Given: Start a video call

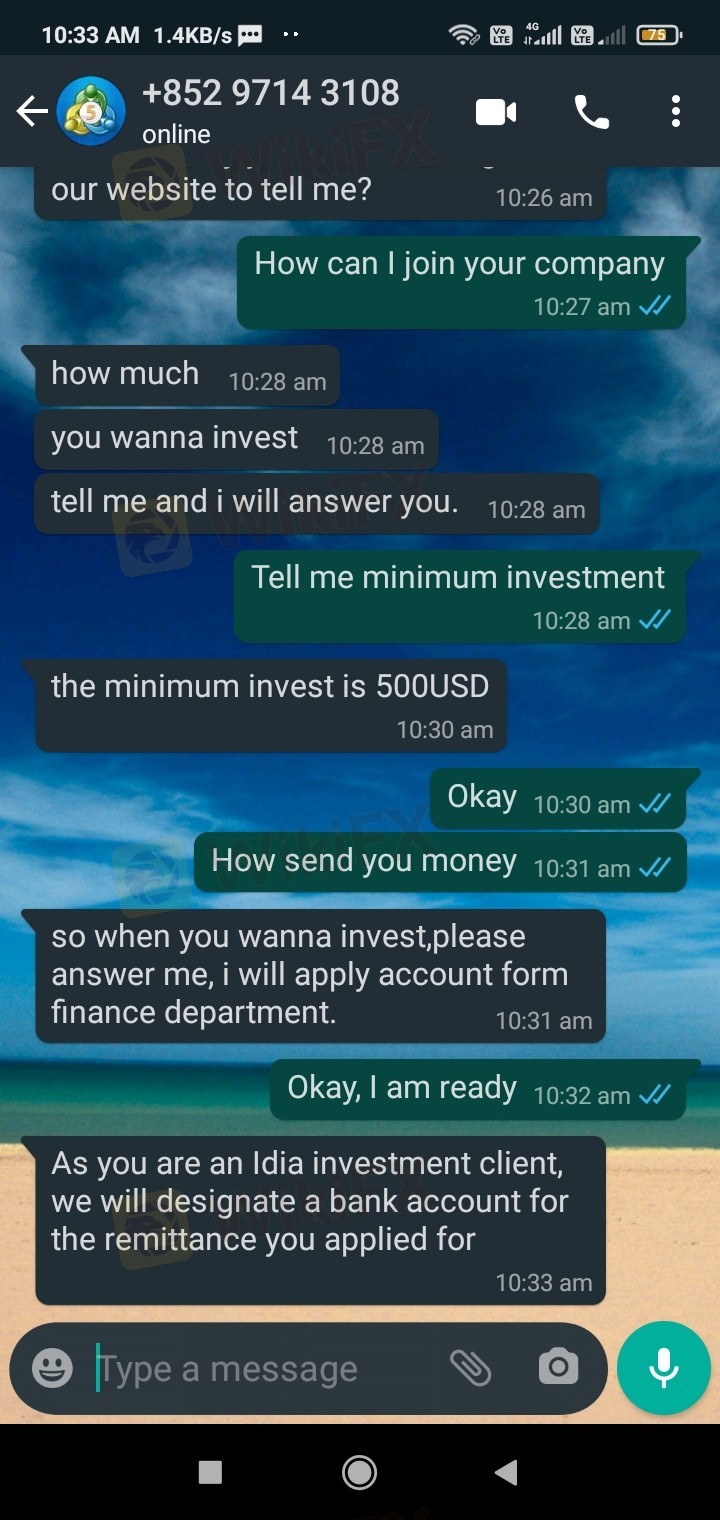Looking at the screenshot, I should 496,112.
